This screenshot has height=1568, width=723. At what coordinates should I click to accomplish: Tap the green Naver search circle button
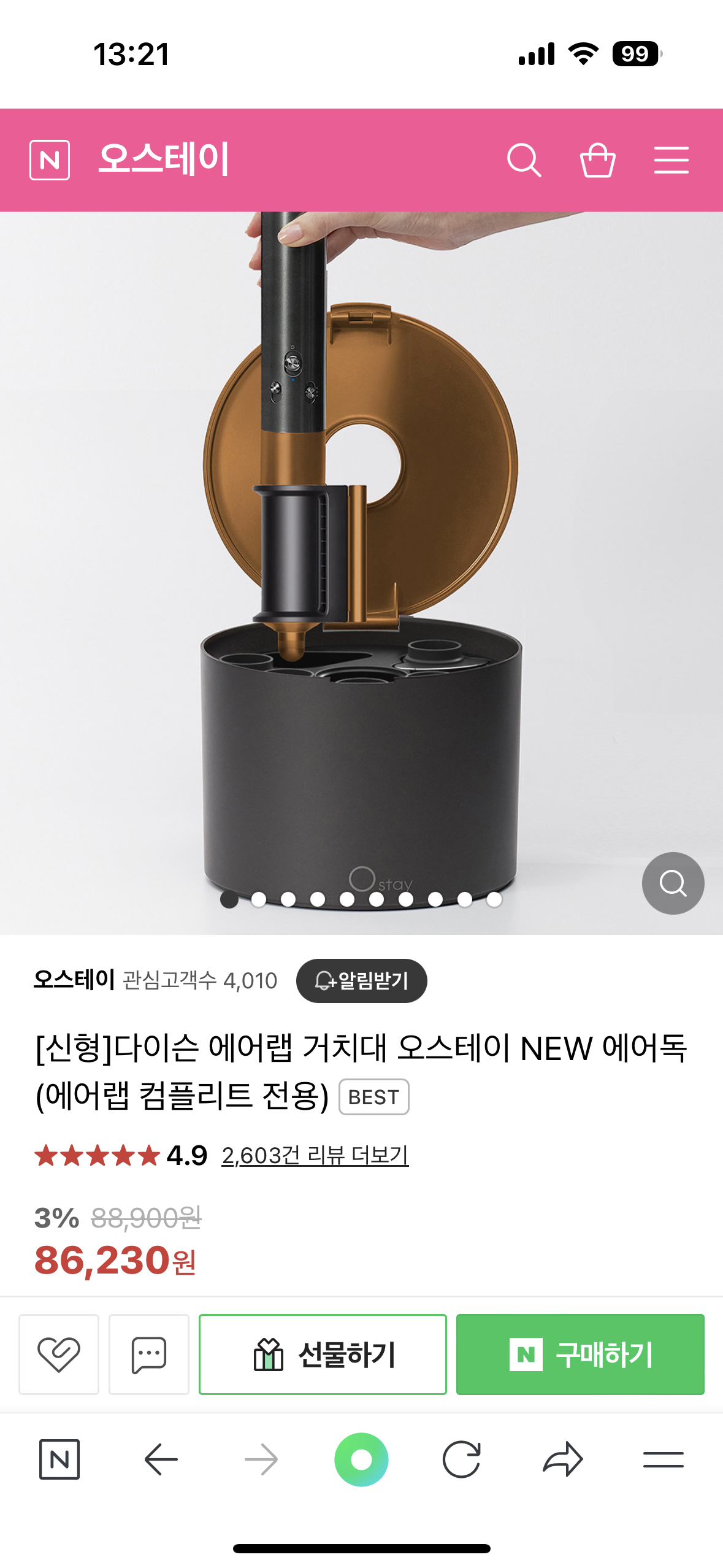click(361, 1459)
